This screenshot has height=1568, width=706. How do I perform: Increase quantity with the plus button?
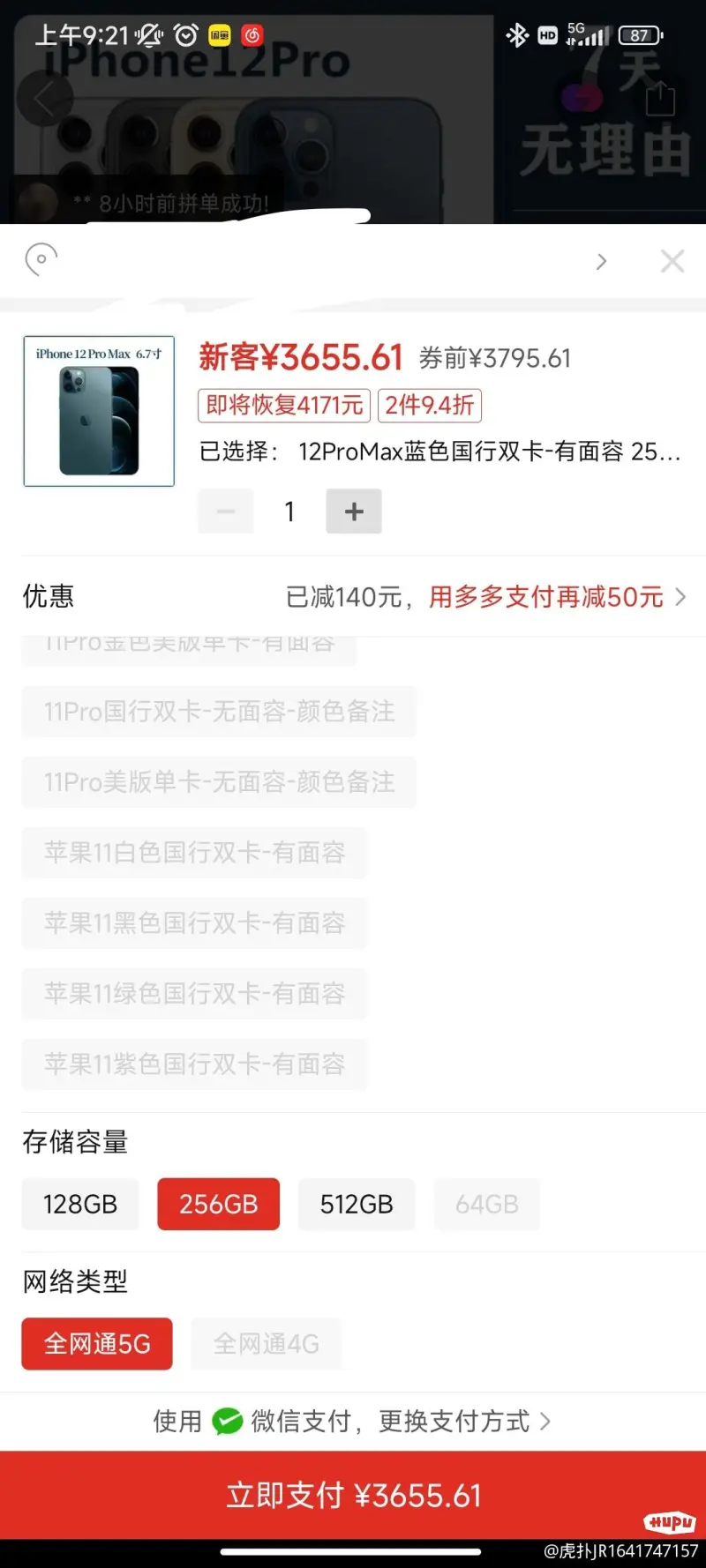coord(354,511)
